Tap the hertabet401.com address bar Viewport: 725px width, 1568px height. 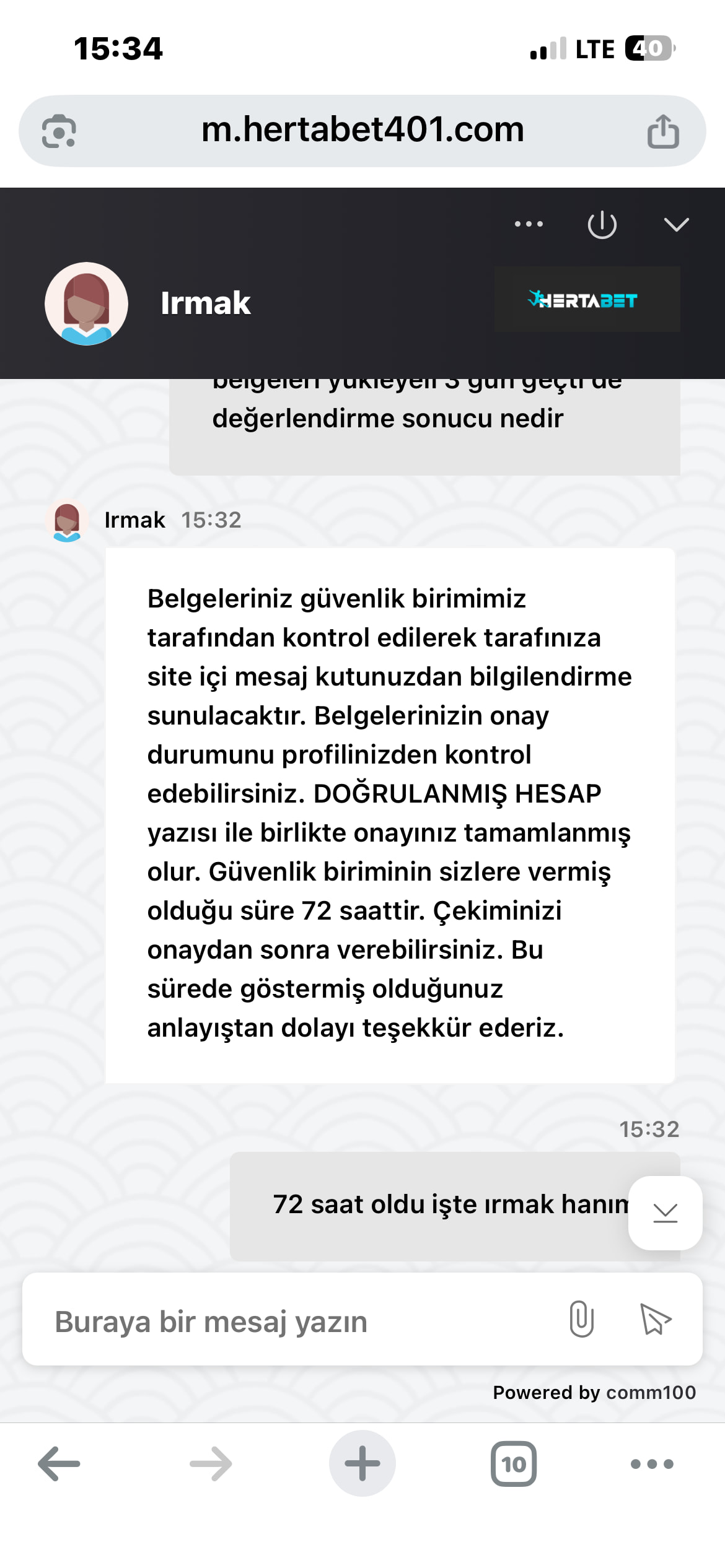pos(362,130)
